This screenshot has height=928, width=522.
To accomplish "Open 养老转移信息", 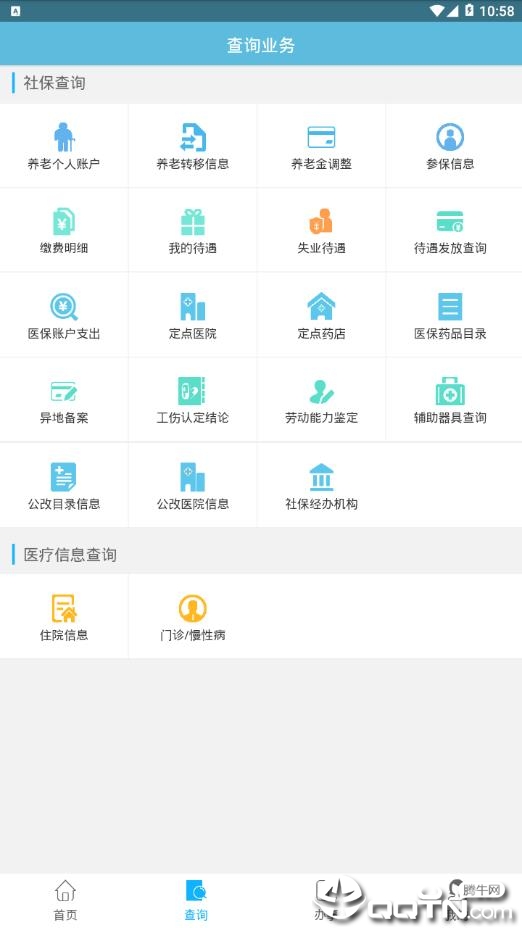I will click(193, 146).
